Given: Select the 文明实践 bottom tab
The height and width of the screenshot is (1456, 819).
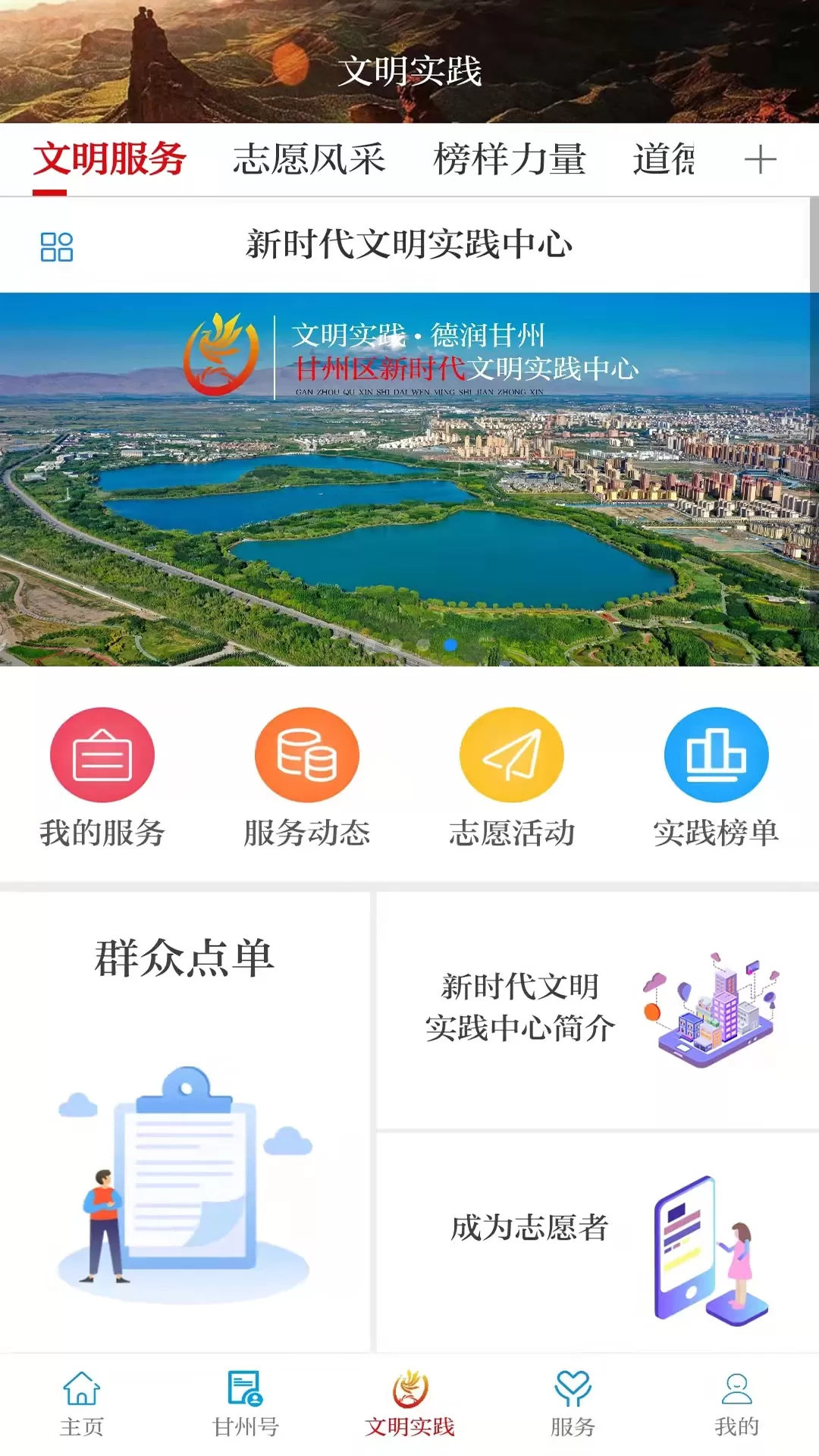Looking at the screenshot, I should click(409, 1404).
